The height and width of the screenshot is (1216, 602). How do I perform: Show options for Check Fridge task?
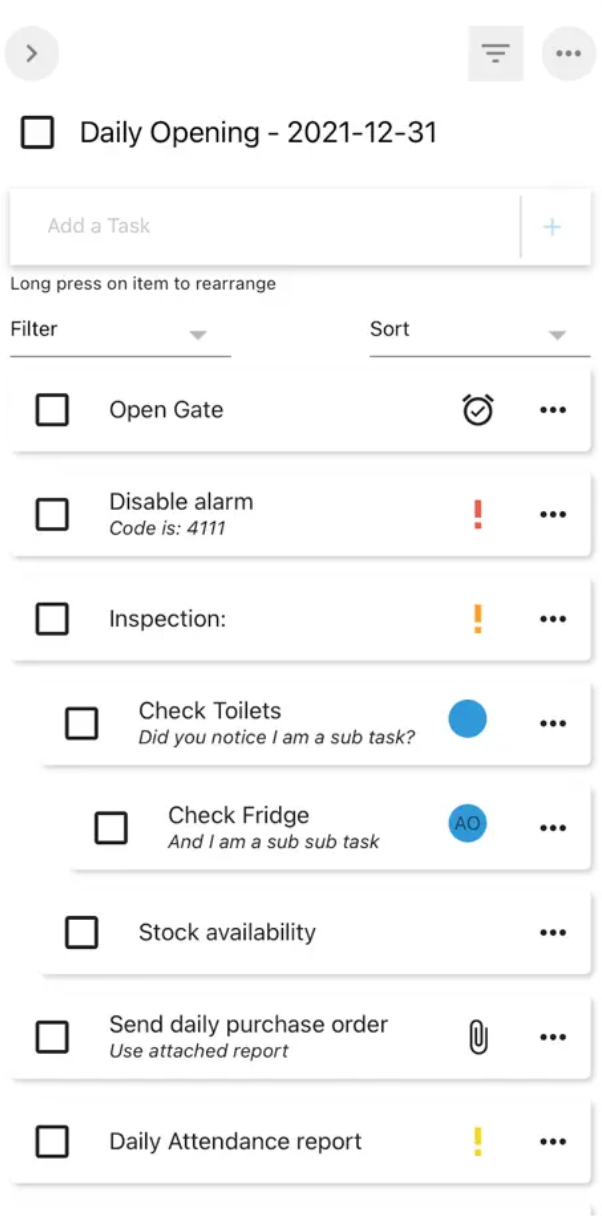click(553, 828)
